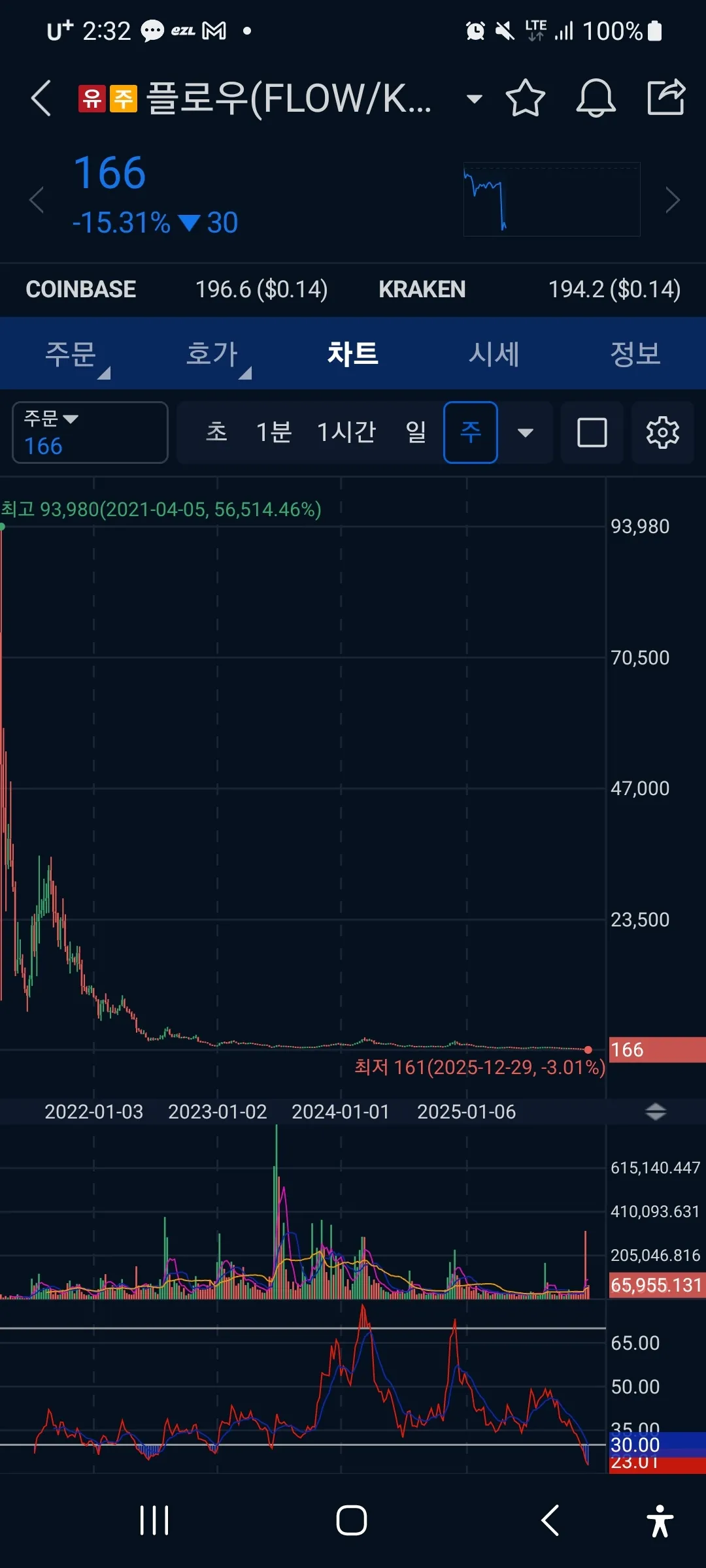Viewport: 706px width, 1568px height.
Task: Go back using the top-left arrow
Action: (41, 99)
